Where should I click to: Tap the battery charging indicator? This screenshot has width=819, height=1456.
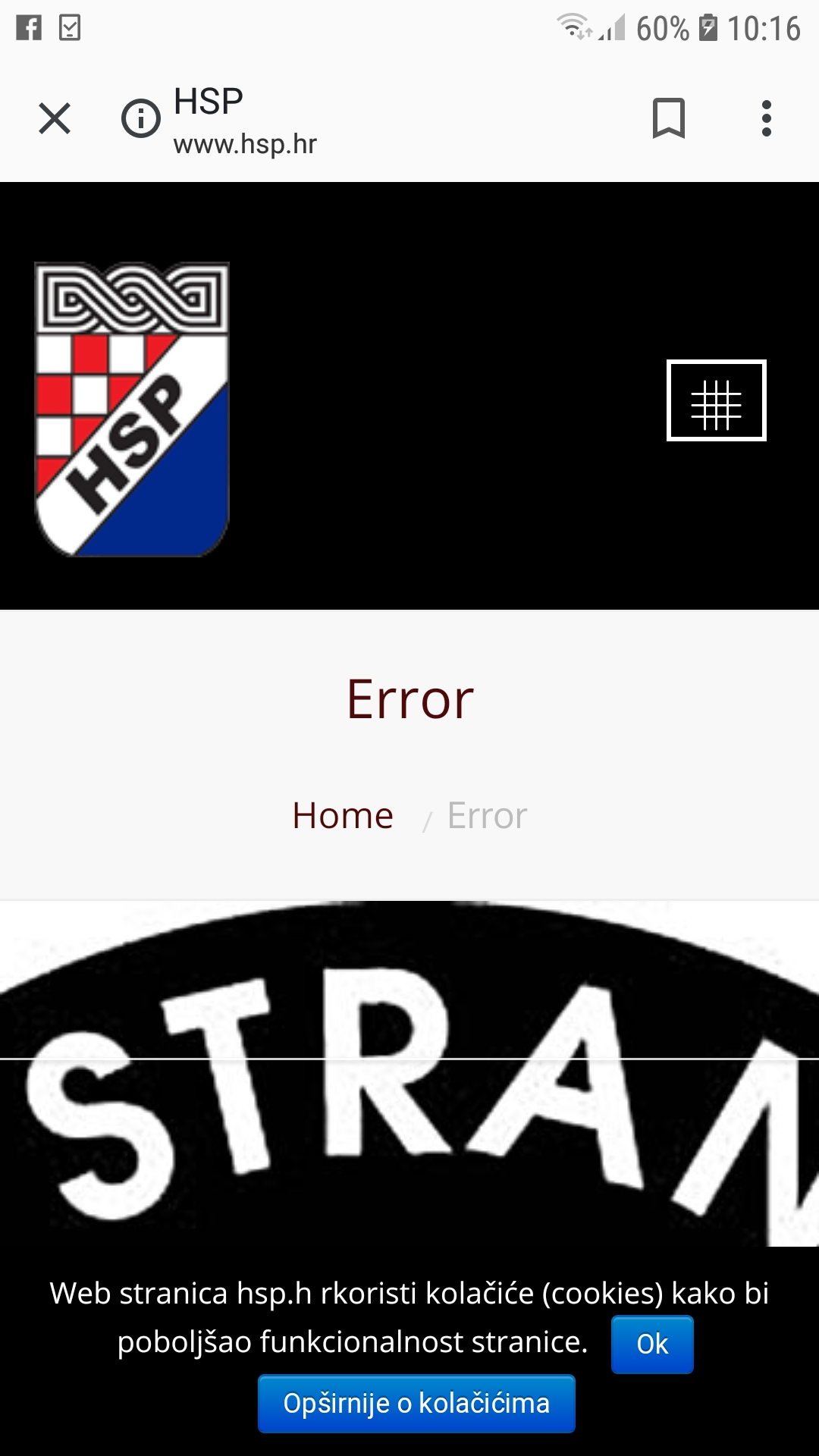pyautogui.click(x=708, y=25)
